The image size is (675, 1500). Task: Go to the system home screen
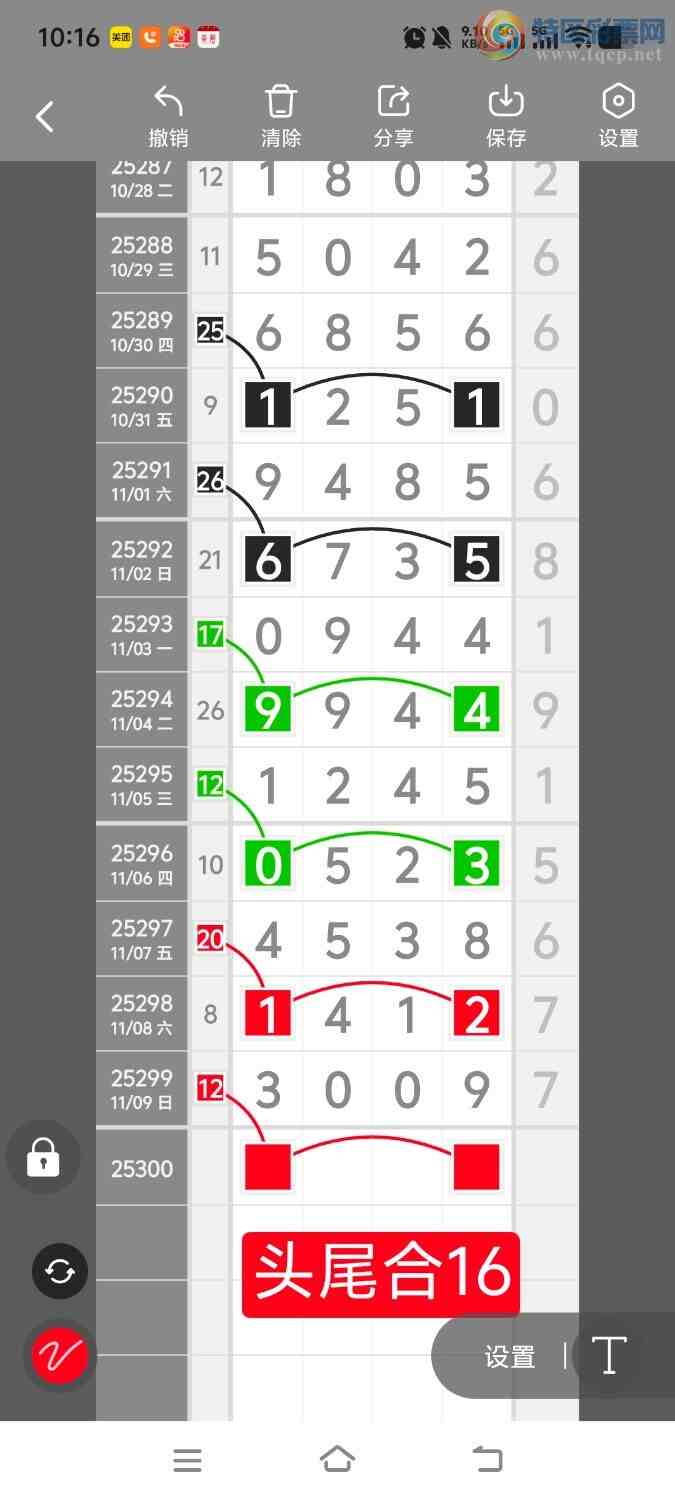[337, 1460]
